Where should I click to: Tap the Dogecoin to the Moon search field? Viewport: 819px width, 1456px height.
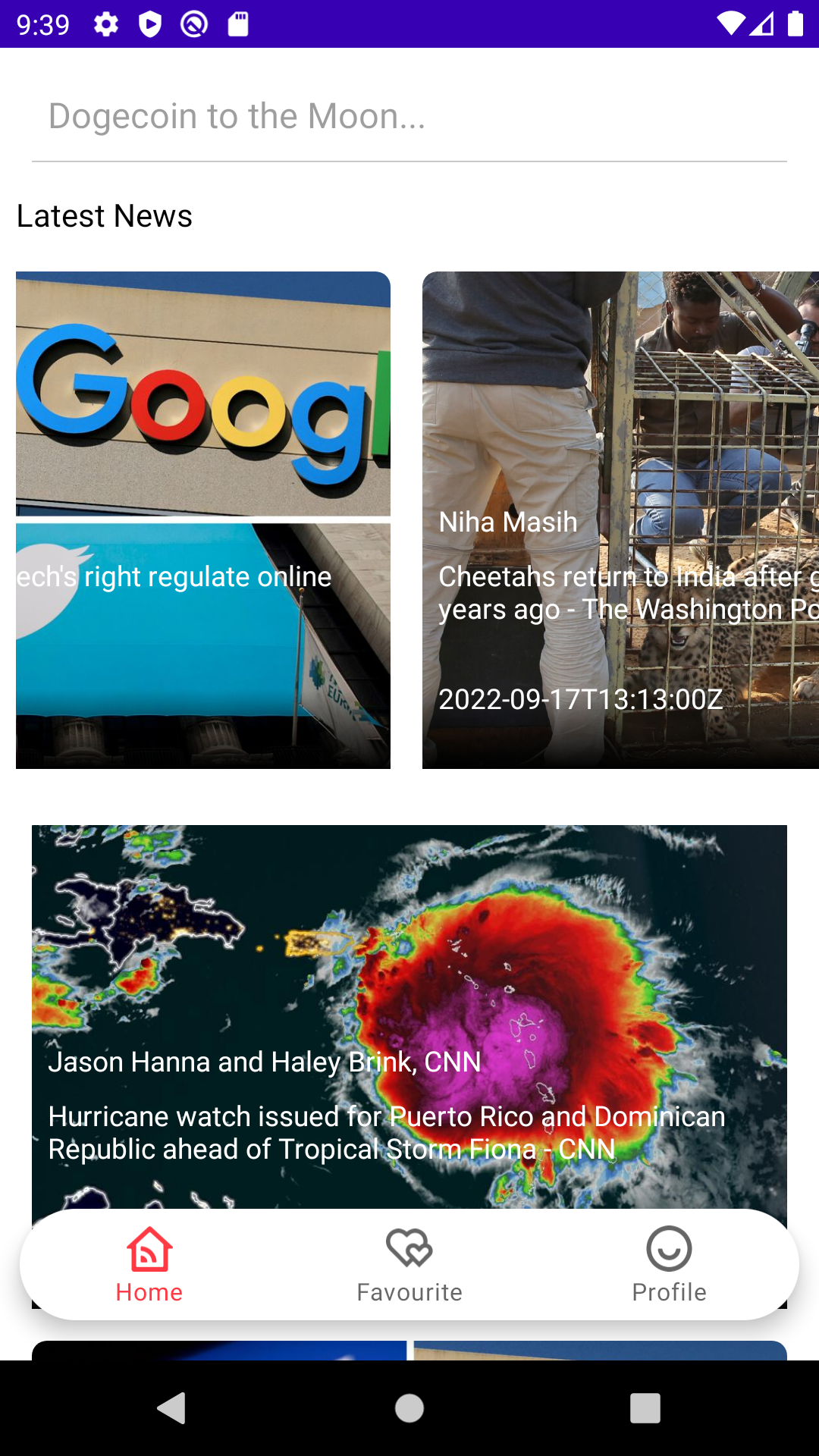pos(409,117)
